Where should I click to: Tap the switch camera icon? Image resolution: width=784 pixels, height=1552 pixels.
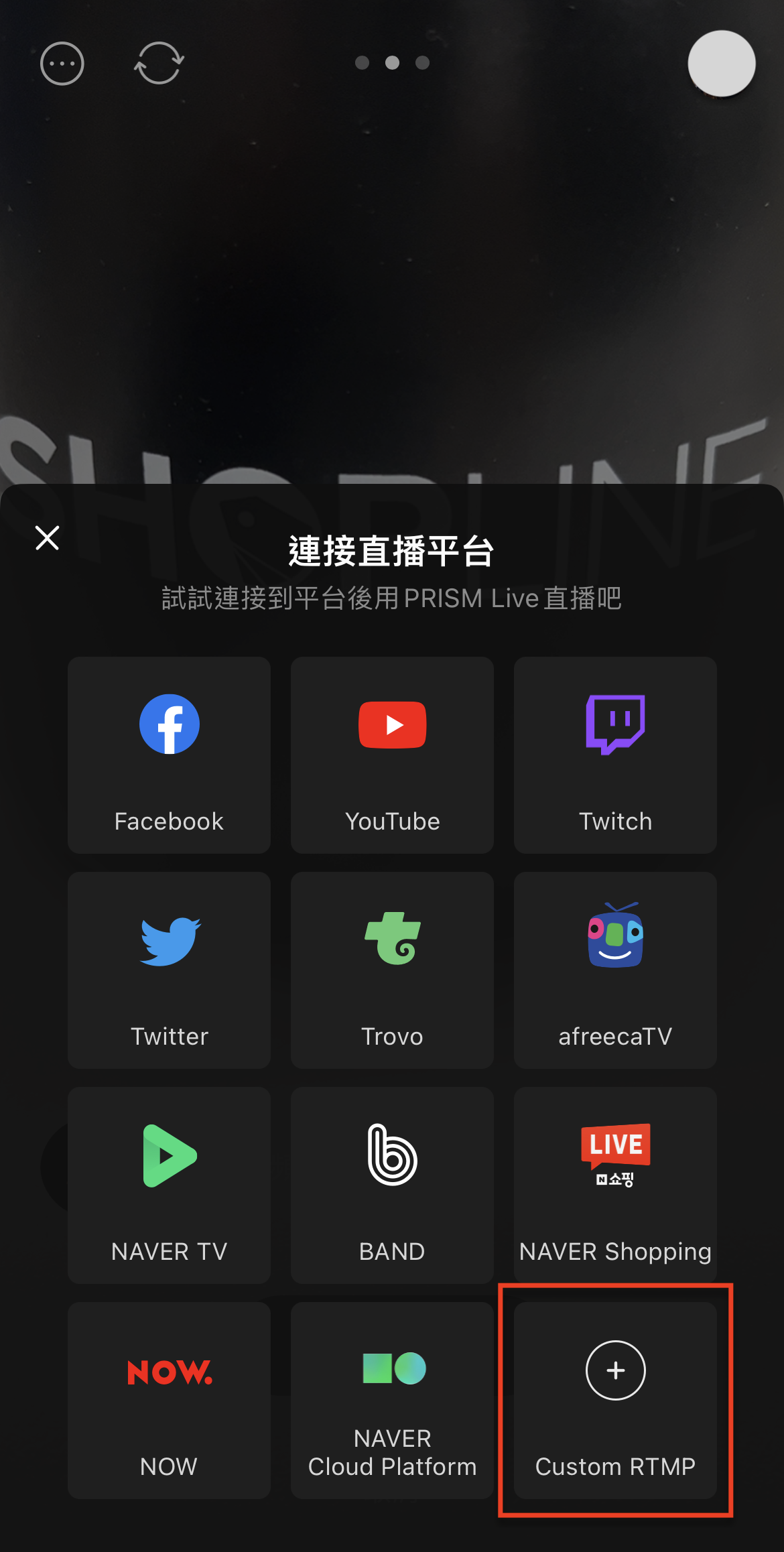click(x=159, y=64)
